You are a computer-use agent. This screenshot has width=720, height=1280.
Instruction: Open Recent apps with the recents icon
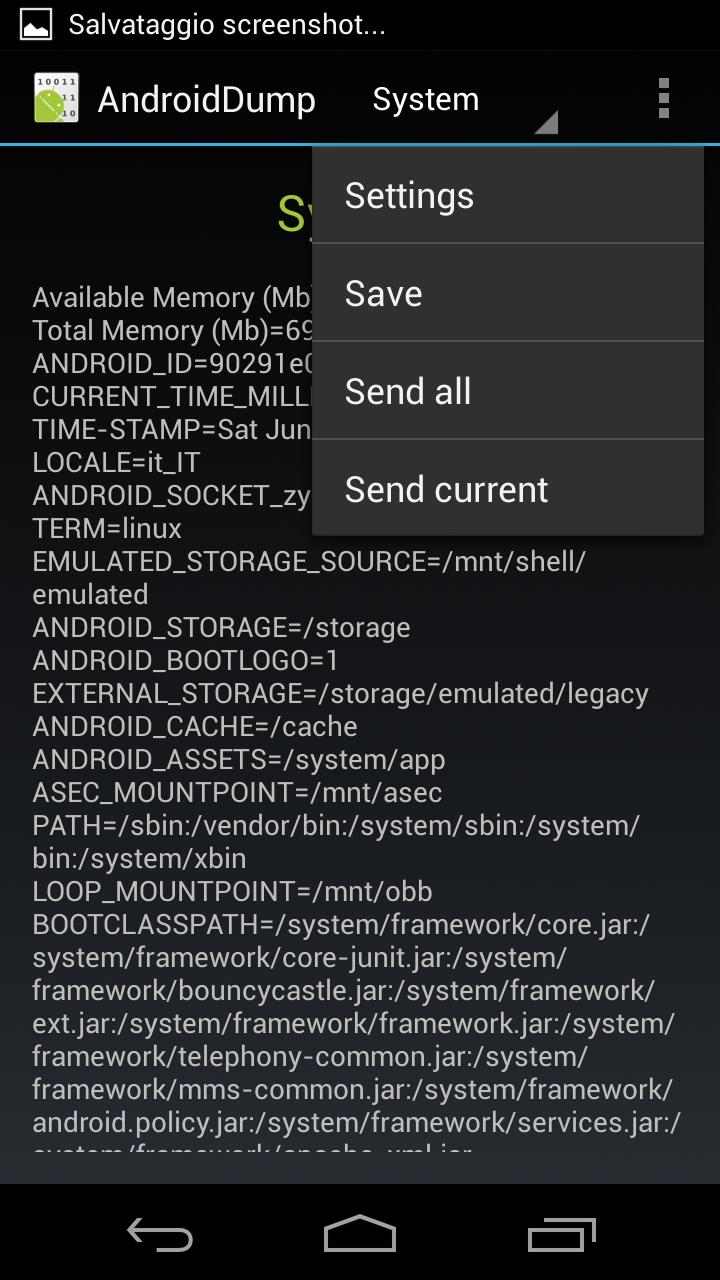(x=561, y=1236)
